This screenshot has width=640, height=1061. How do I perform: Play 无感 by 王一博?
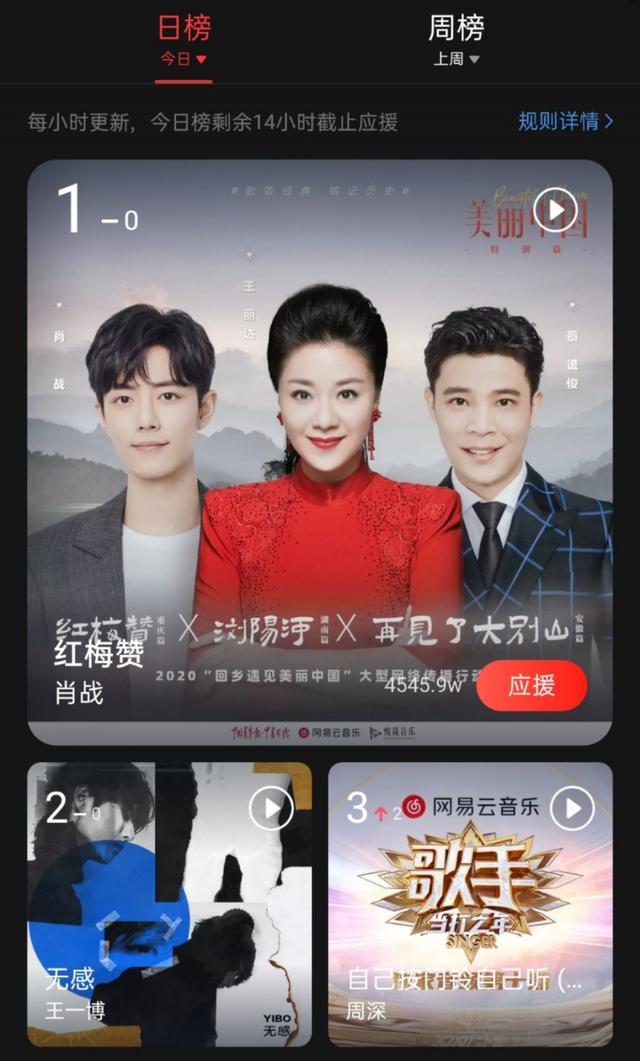tap(271, 808)
